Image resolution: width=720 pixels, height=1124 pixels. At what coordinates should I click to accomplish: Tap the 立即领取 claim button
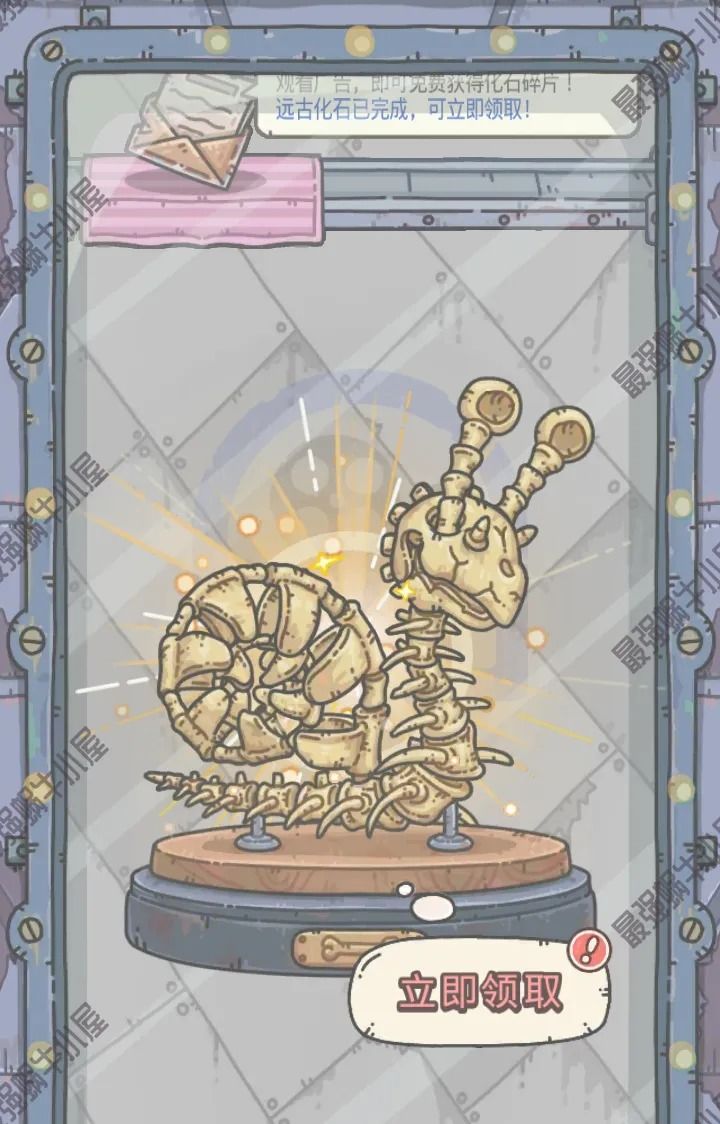pos(480,991)
